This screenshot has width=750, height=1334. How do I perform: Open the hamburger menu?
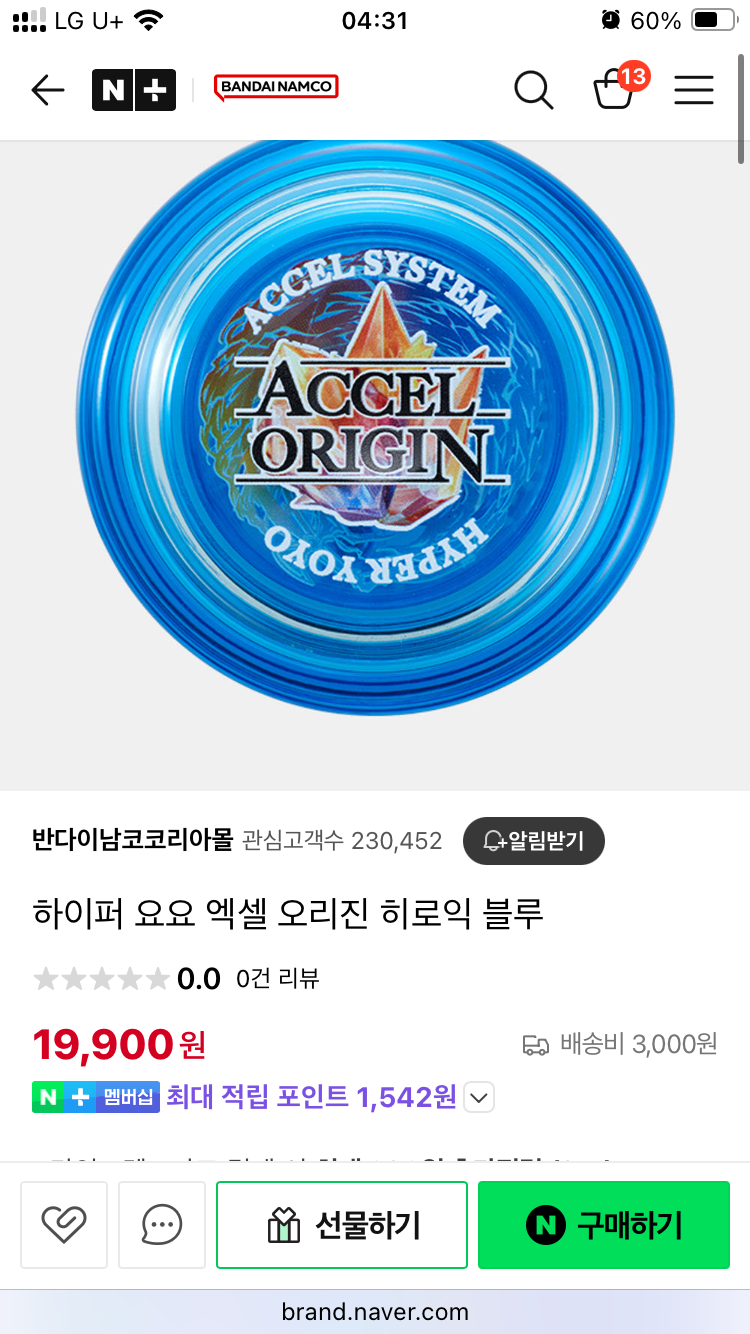(693, 90)
